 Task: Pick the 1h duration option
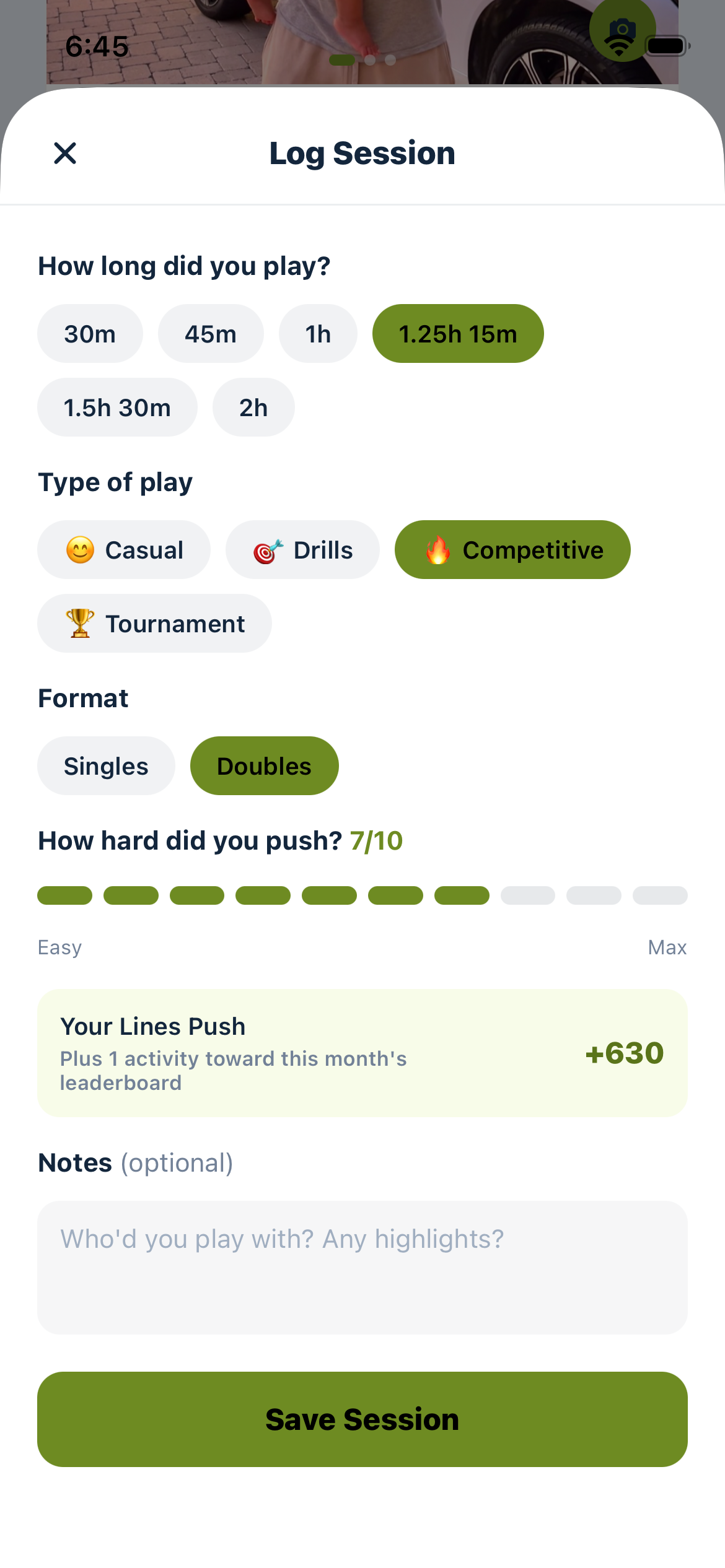tap(318, 334)
